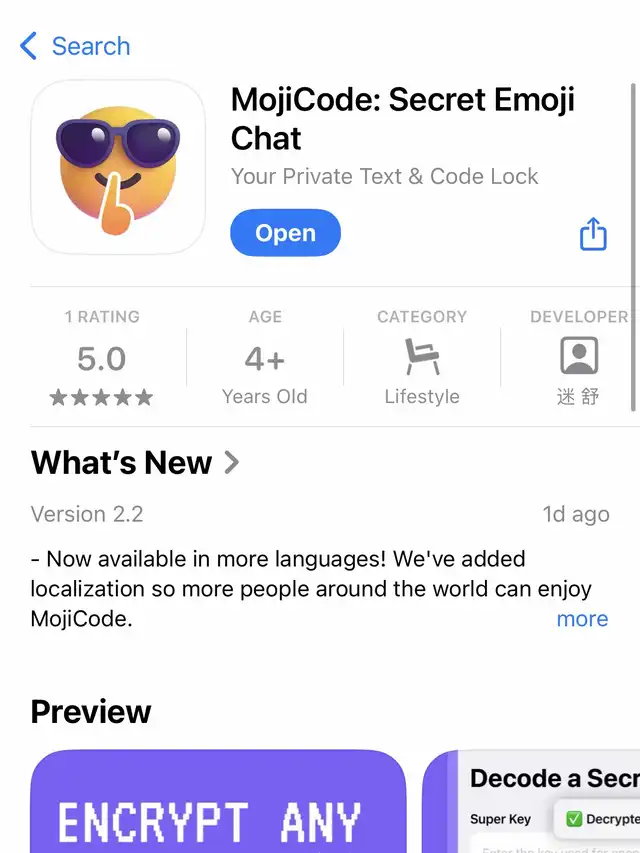View the developer's page
The width and height of the screenshot is (640, 853).
coord(579,359)
